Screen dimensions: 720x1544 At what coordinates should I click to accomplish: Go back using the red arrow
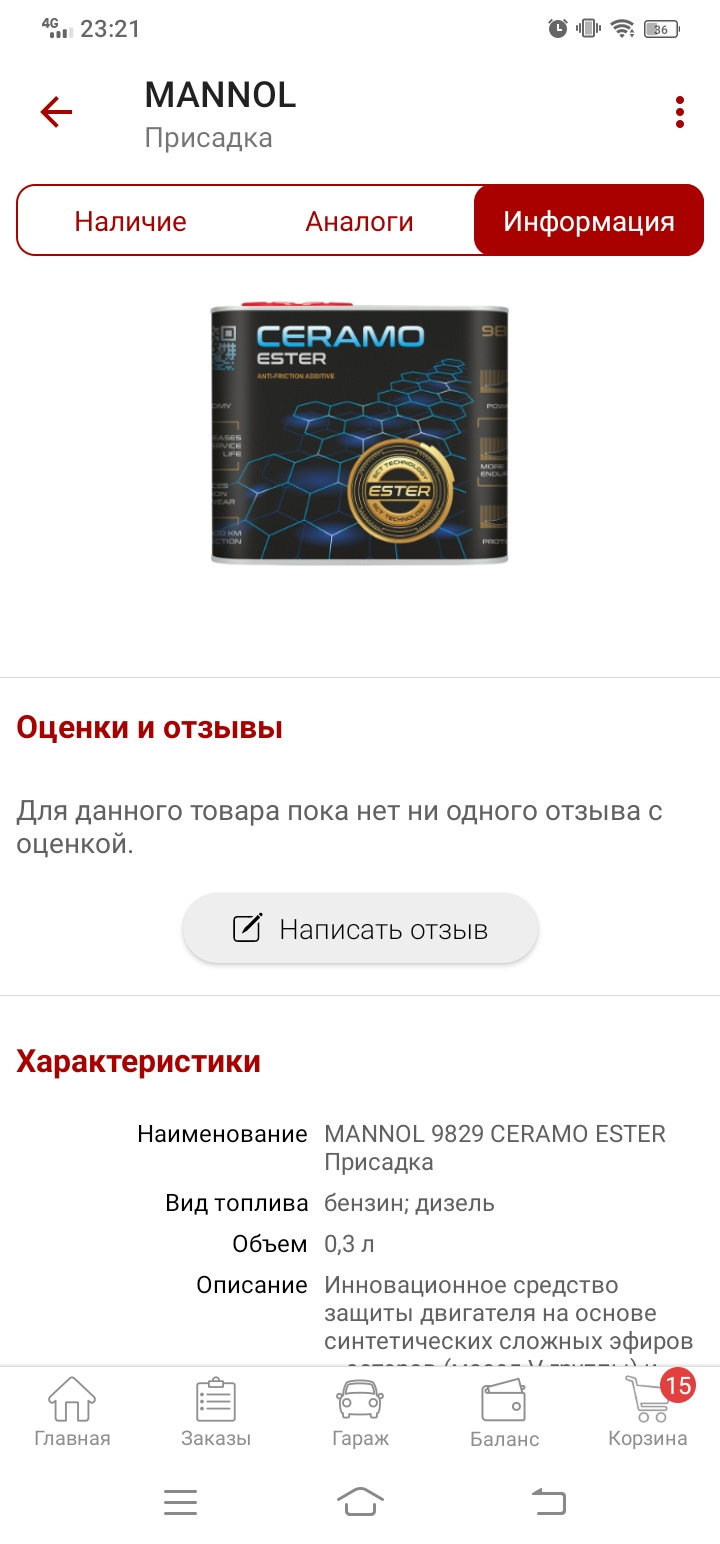coord(57,112)
